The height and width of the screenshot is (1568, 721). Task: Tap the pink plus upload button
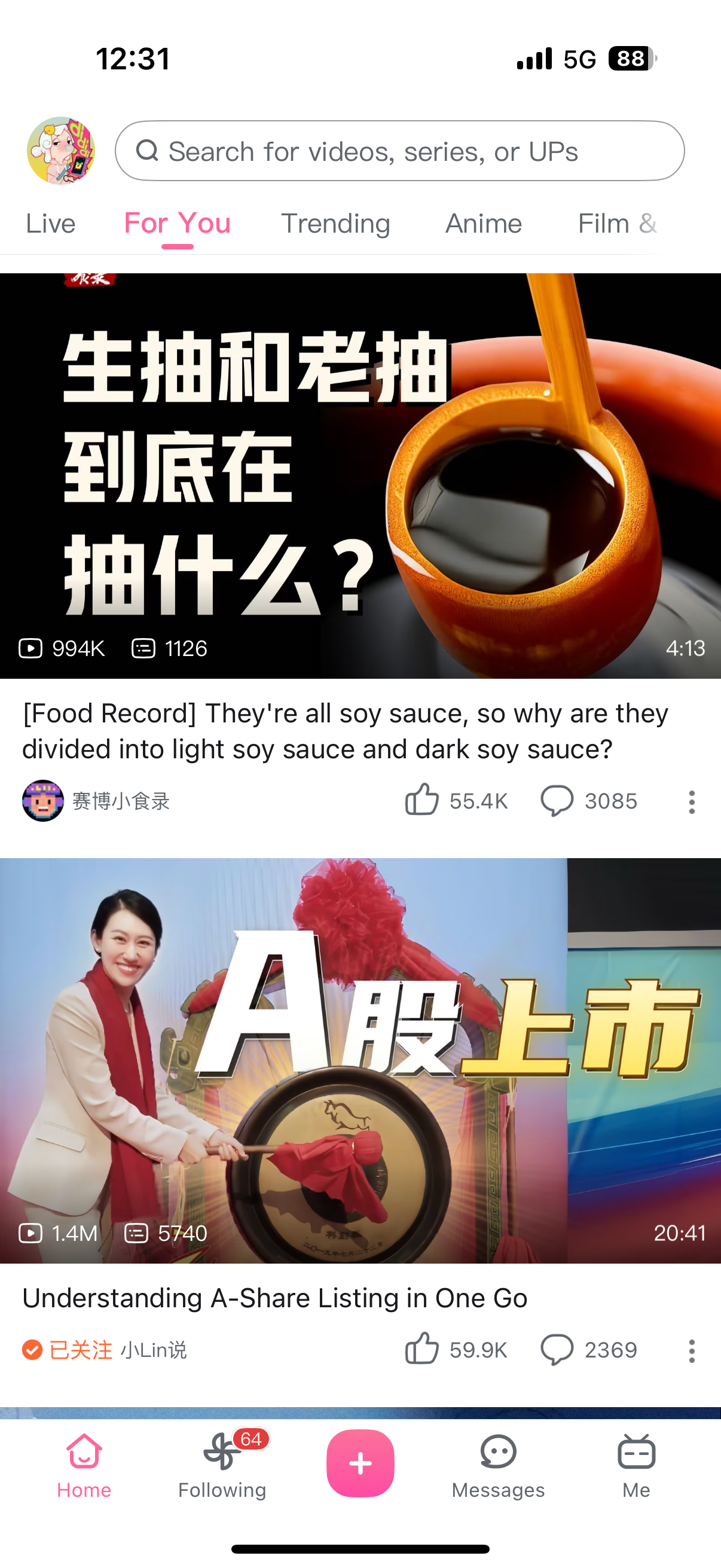pyautogui.click(x=360, y=1463)
